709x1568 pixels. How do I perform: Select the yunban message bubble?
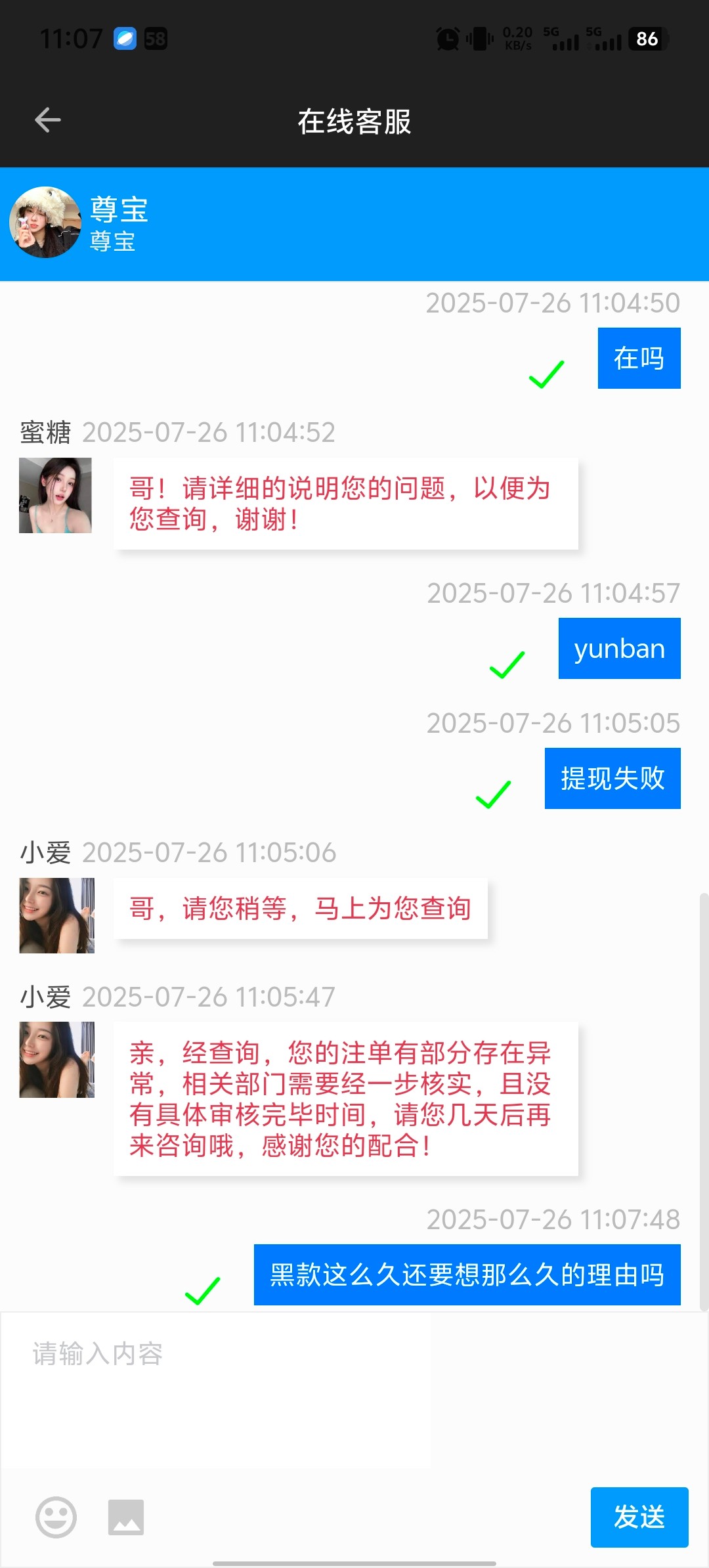click(x=618, y=648)
